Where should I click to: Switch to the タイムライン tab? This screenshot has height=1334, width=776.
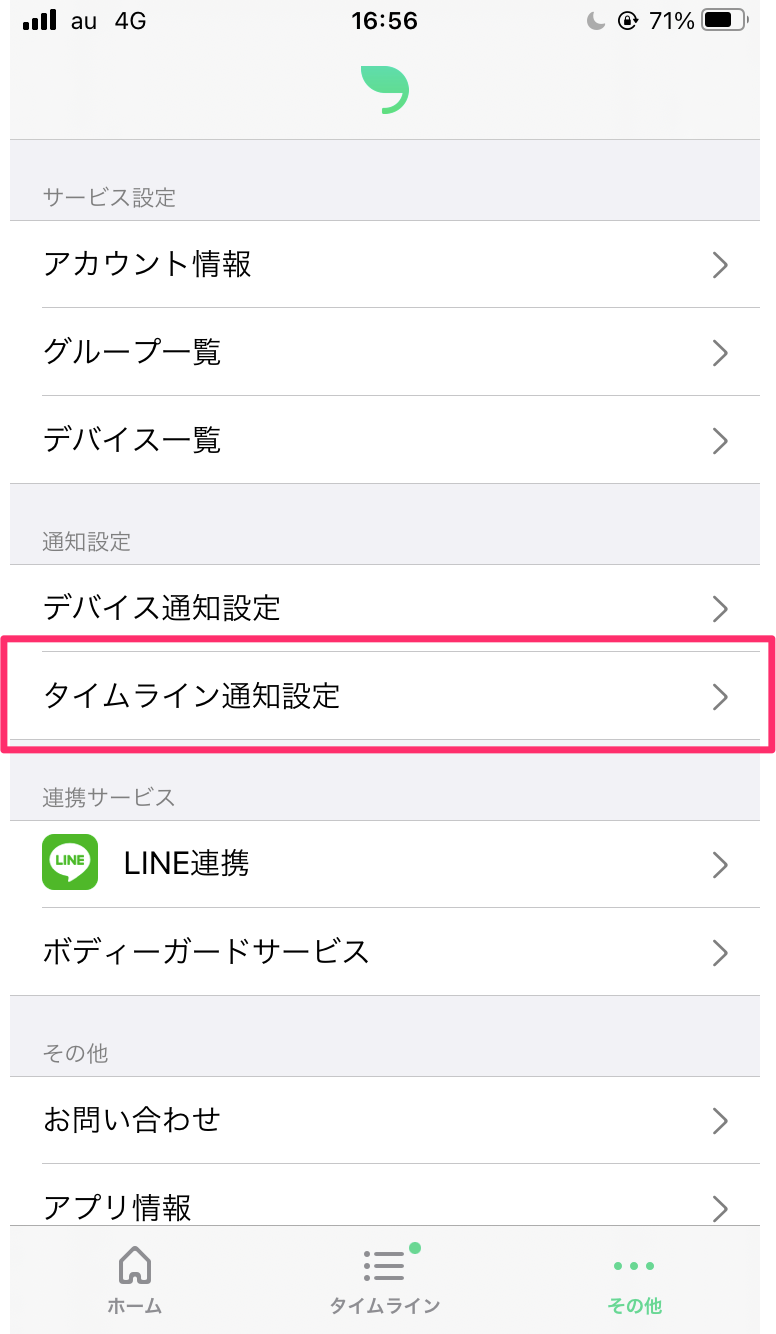click(385, 1280)
